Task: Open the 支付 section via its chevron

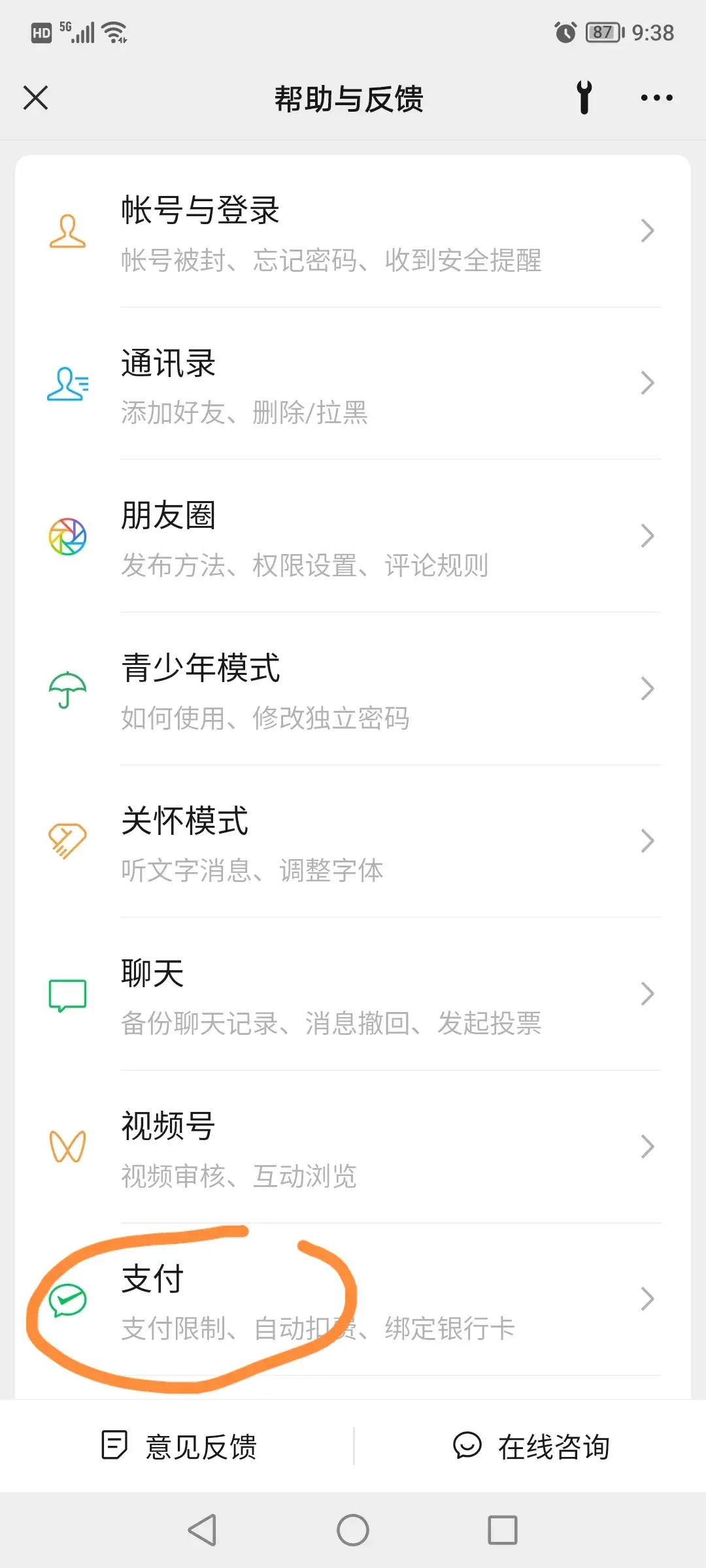Action: tap(647, 1299)
